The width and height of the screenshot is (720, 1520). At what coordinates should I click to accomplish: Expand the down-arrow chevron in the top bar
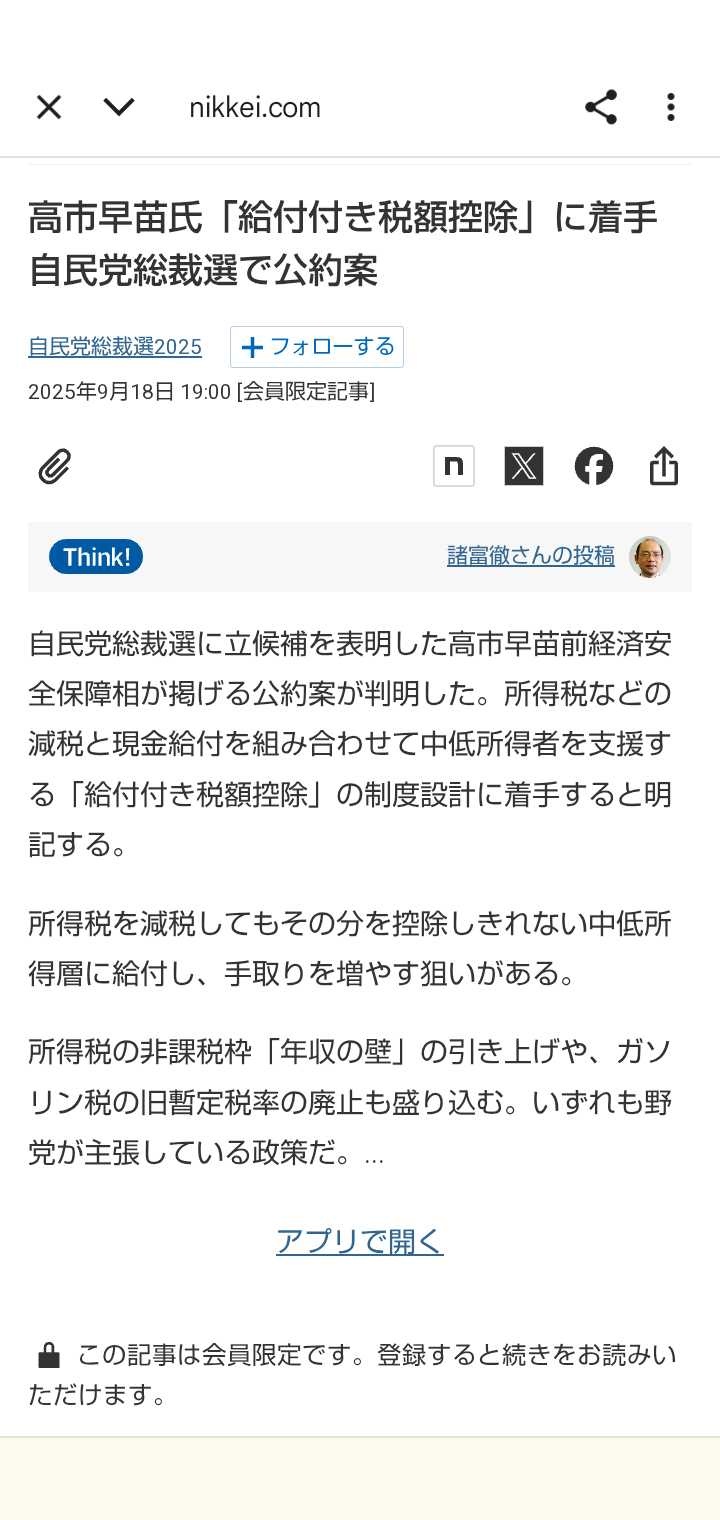pyautogui.click(x=119, y=107)
